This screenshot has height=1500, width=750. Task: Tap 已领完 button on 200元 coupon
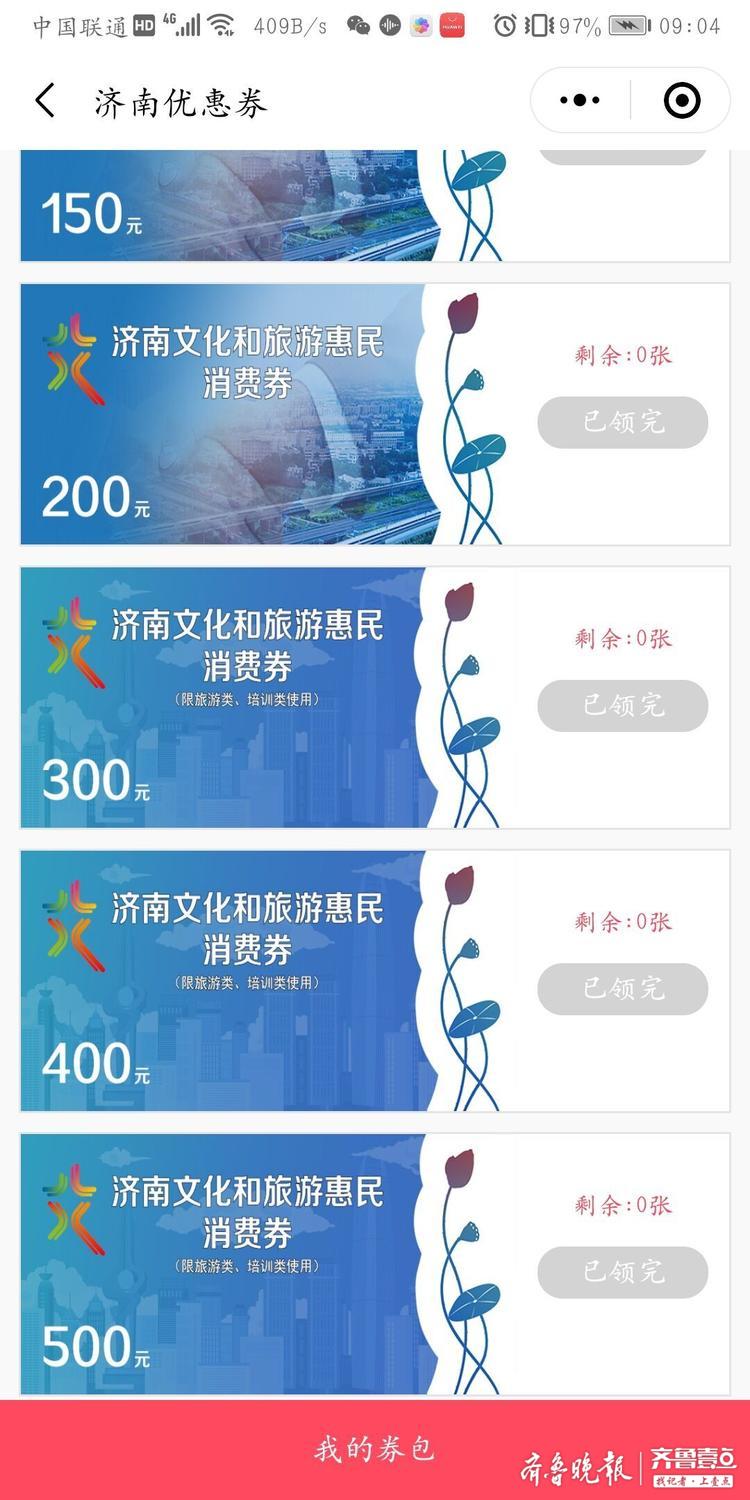[x=622, y=422]
